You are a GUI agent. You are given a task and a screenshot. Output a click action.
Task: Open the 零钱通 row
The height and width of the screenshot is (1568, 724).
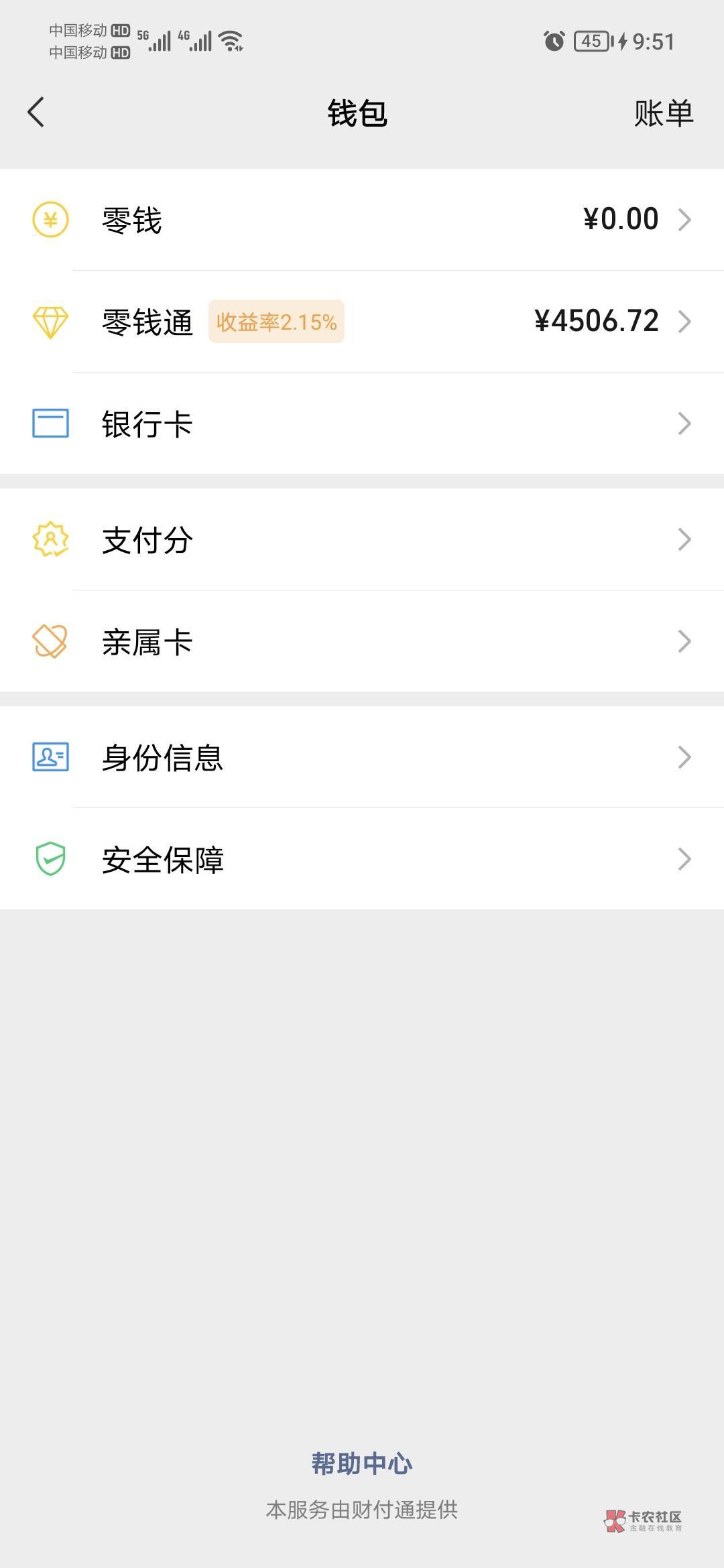[362, 322]
